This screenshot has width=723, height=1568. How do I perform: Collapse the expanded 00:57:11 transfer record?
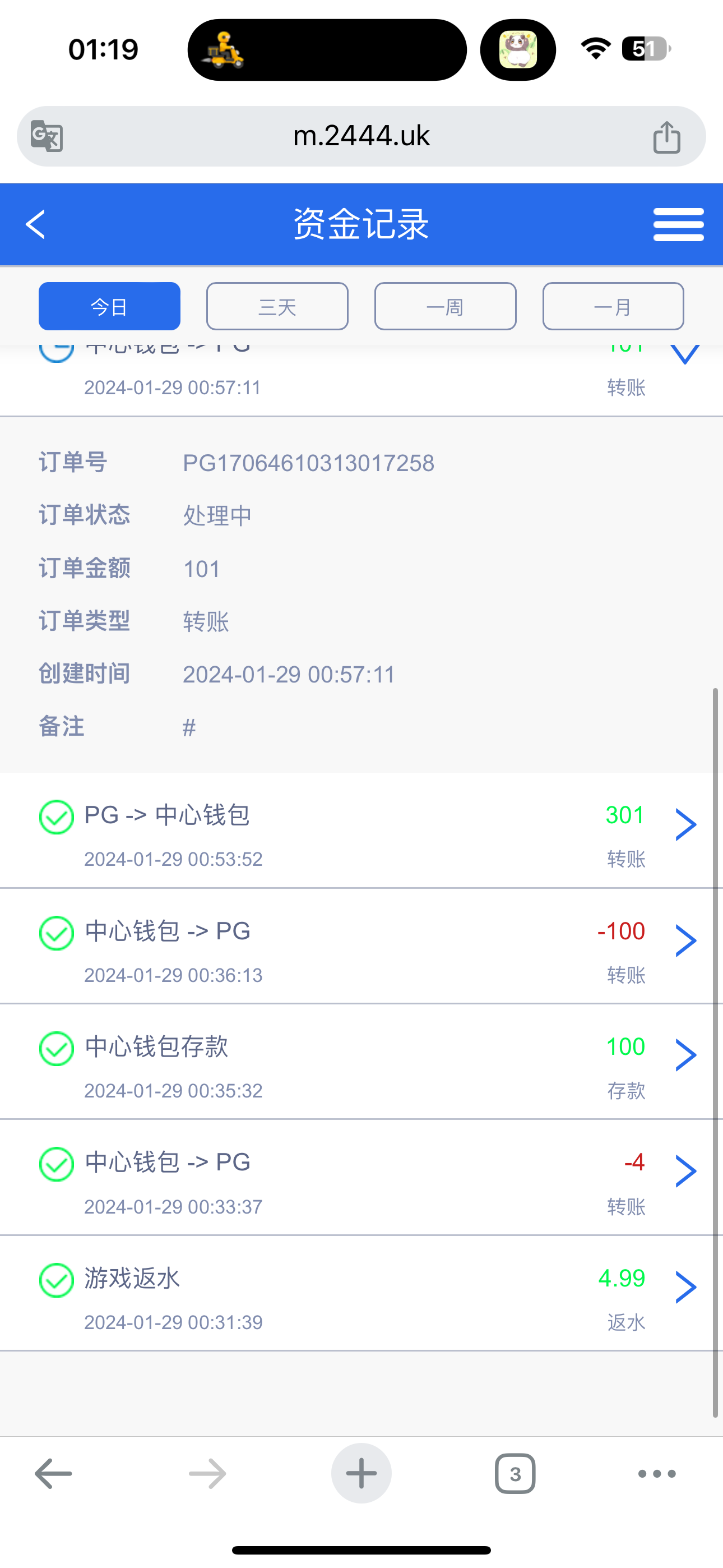coord(685,354)
